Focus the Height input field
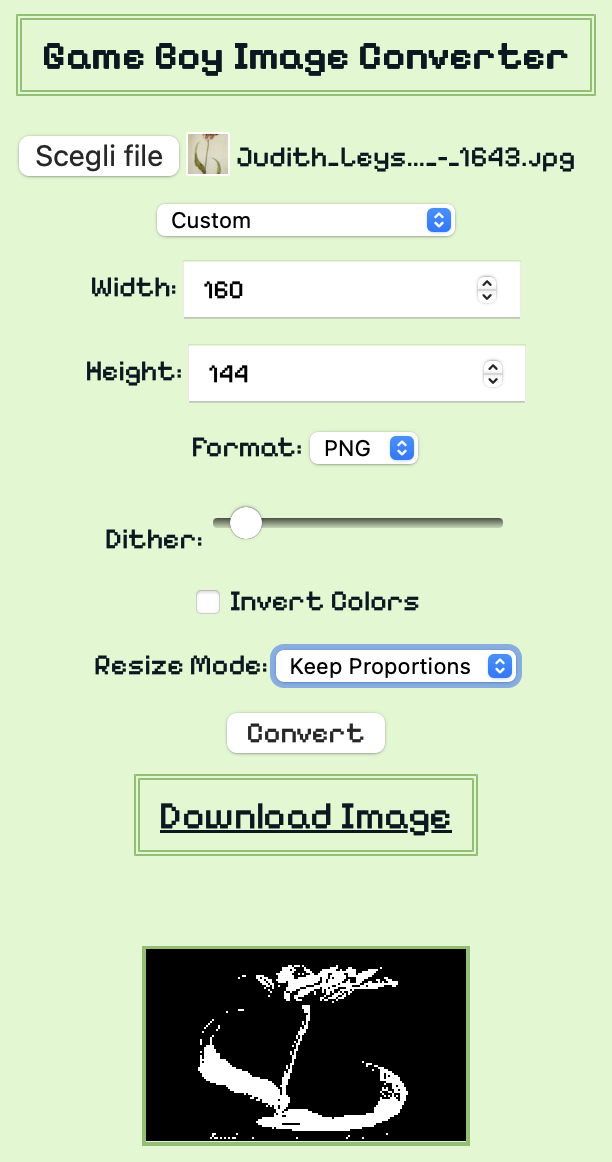This screenshot has width=612, height=1162. tap(335, 374)
